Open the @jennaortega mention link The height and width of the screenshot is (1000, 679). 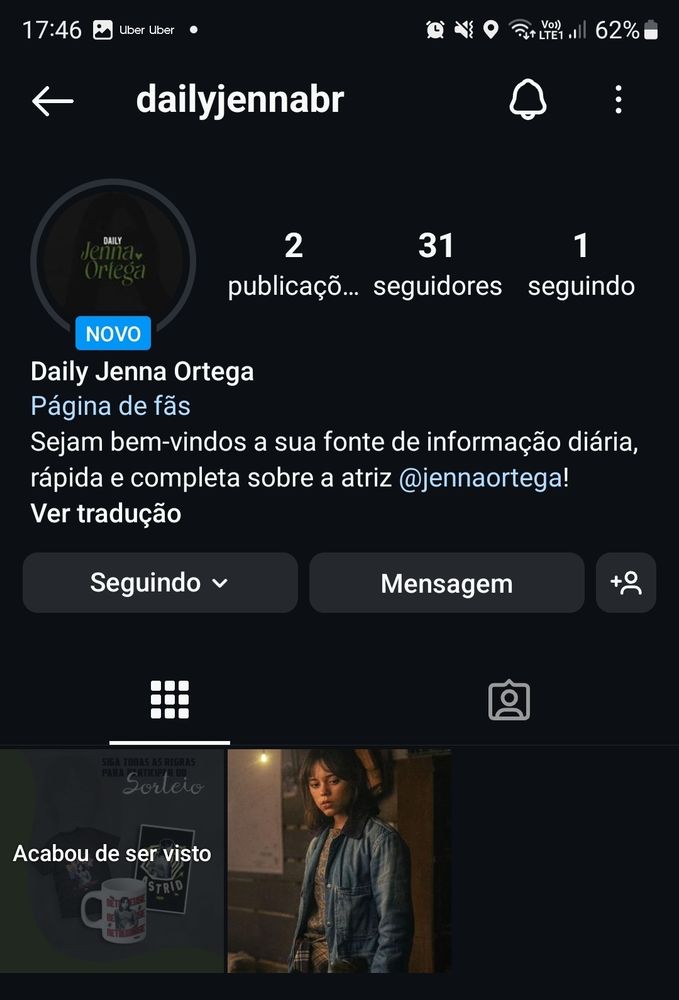[x=480, y=478]
